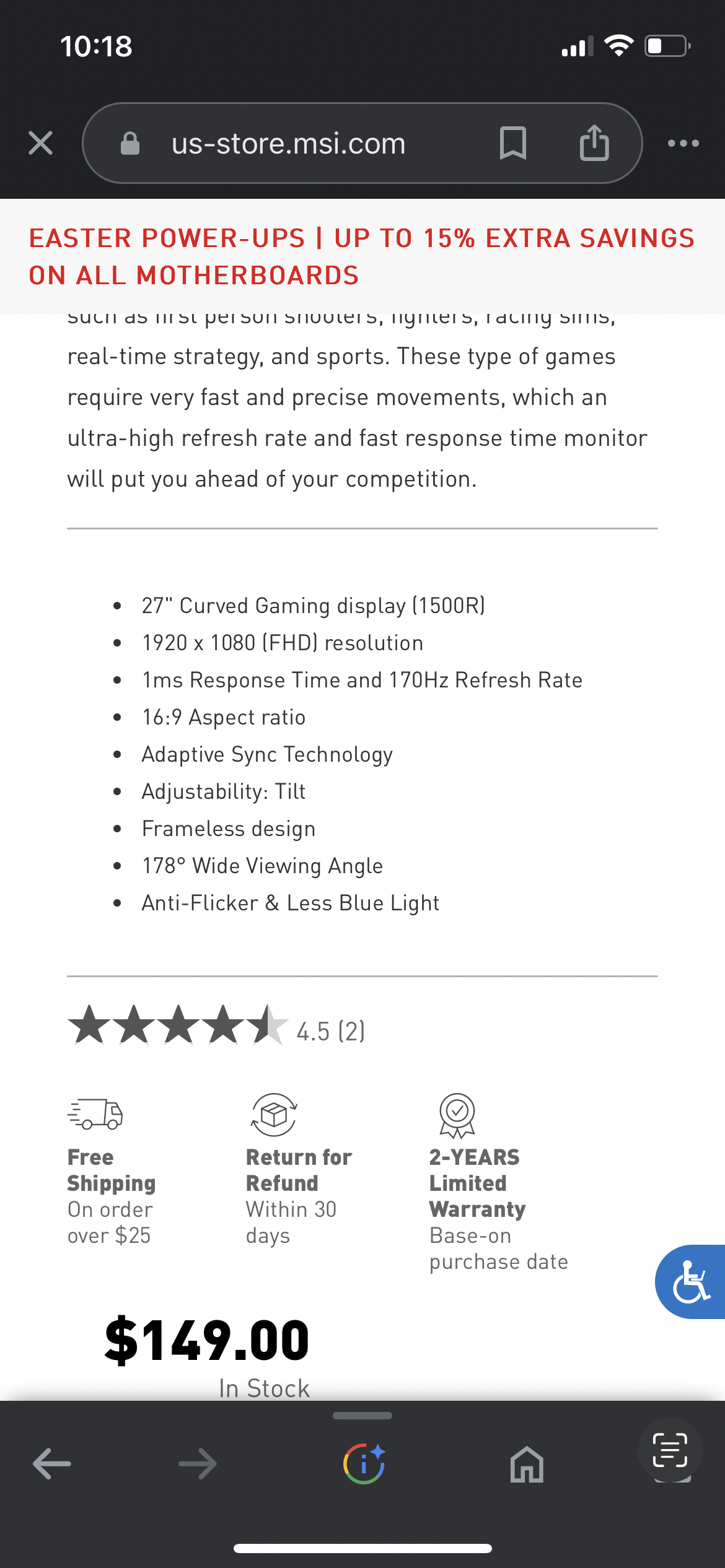Open the accessibility options widget
Screen dimensions: 725x1568
[x=690, y=1281]
